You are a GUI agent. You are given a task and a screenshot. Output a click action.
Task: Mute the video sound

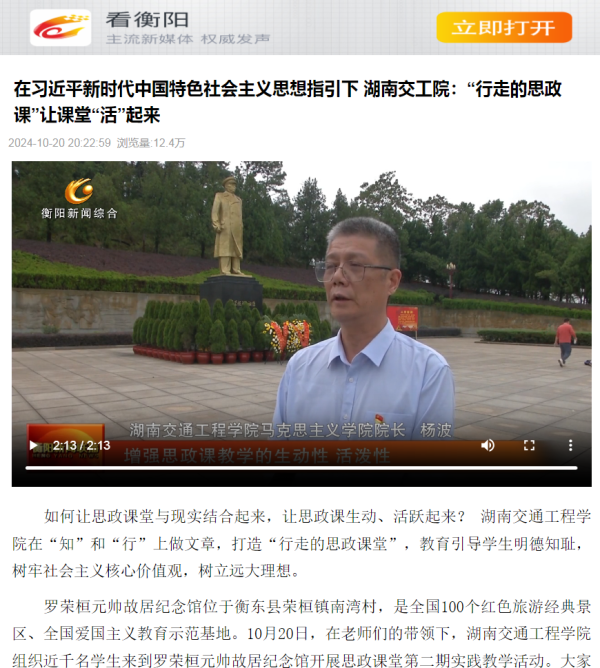pos(488,446)
